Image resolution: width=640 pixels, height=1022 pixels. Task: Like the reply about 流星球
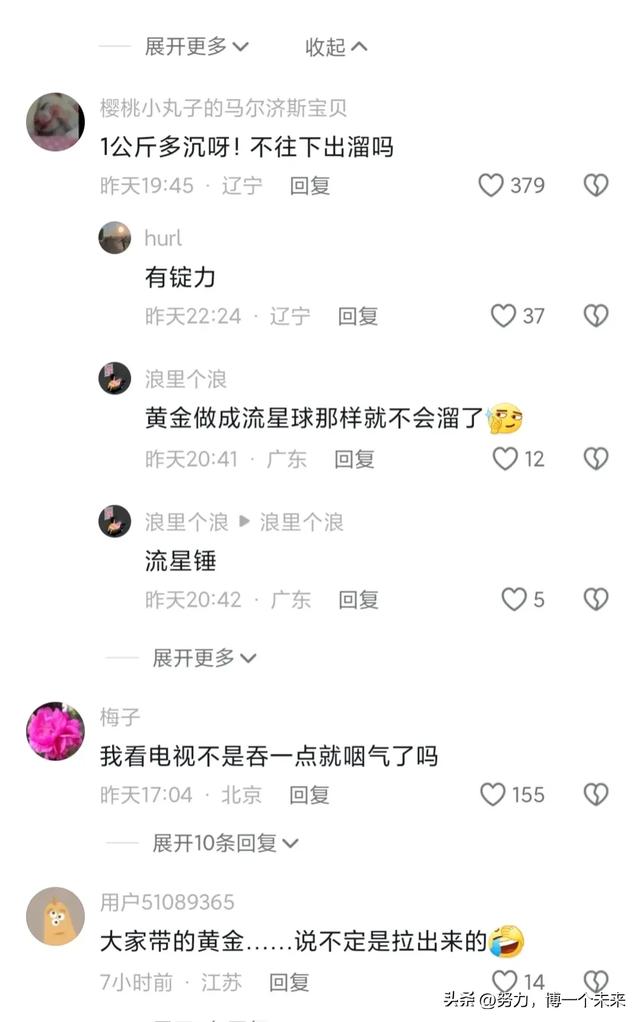click(505, 459)
